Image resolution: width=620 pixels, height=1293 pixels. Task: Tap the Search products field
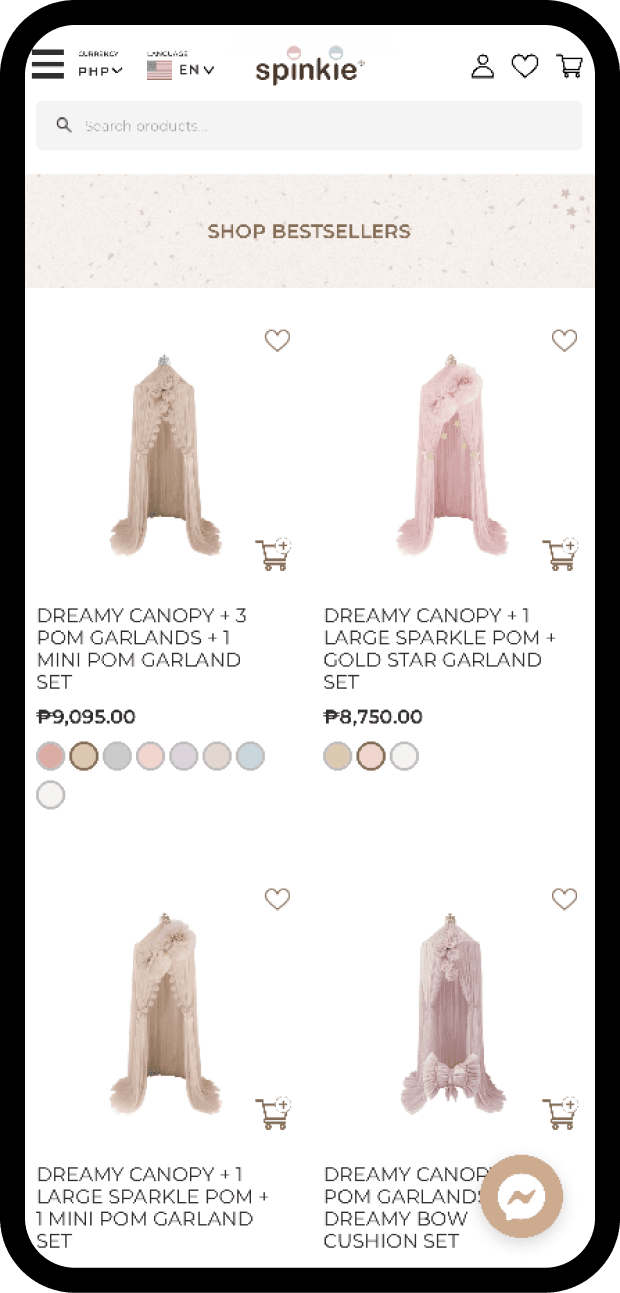coord(309,126)
